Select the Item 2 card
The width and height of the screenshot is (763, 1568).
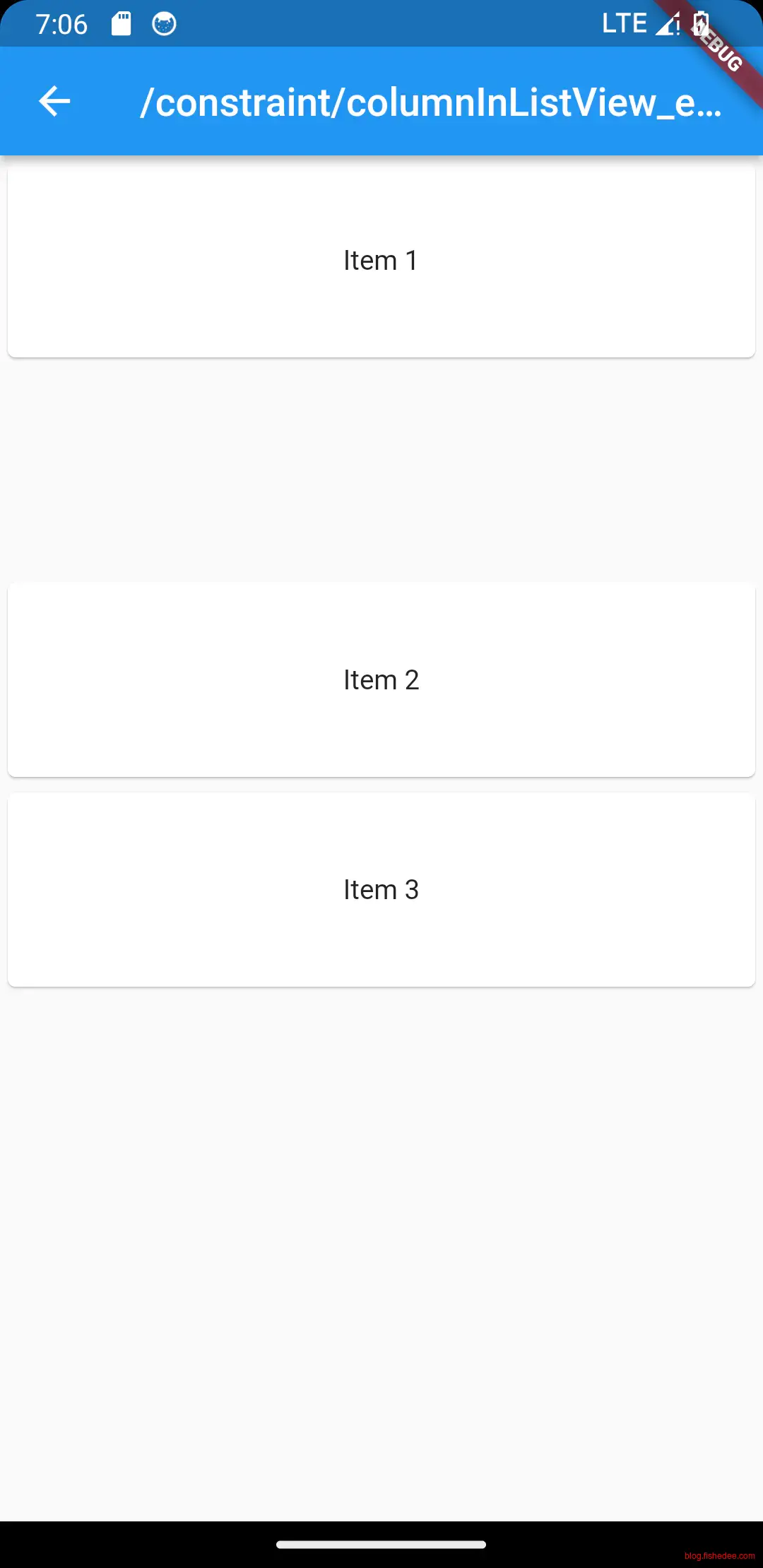[381, 680]
